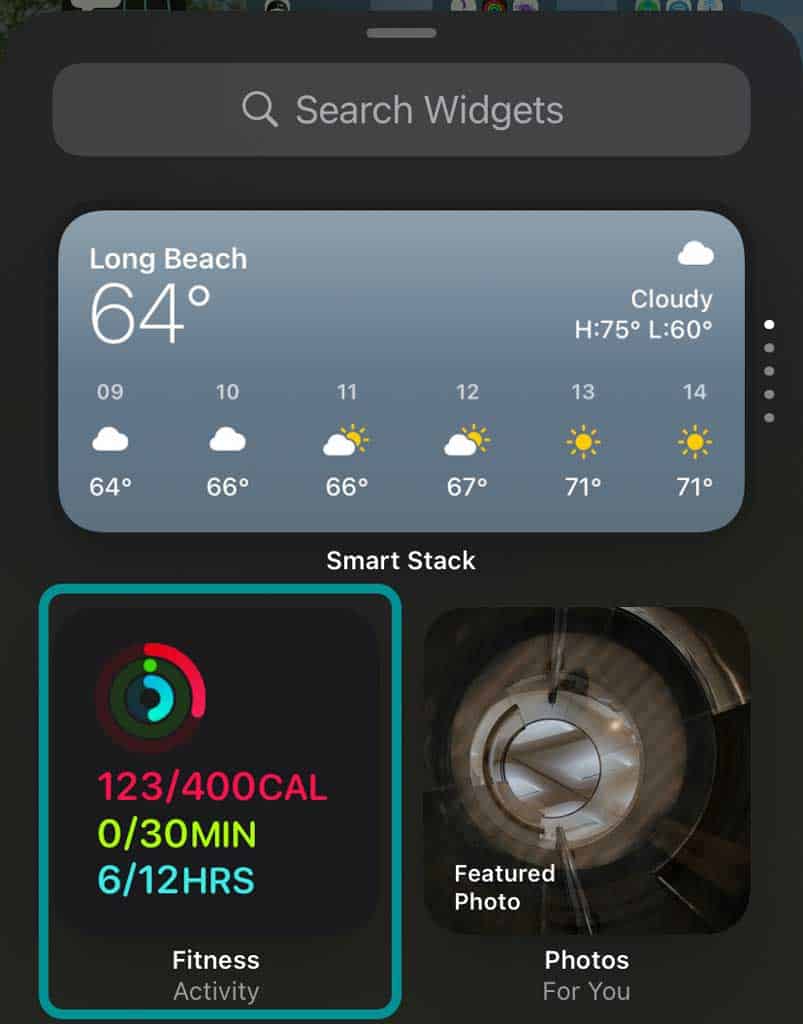The width and height of the screenshot is (803, 1024).
Task: Open the Photos For You widget
Action: tap(586, 770)
